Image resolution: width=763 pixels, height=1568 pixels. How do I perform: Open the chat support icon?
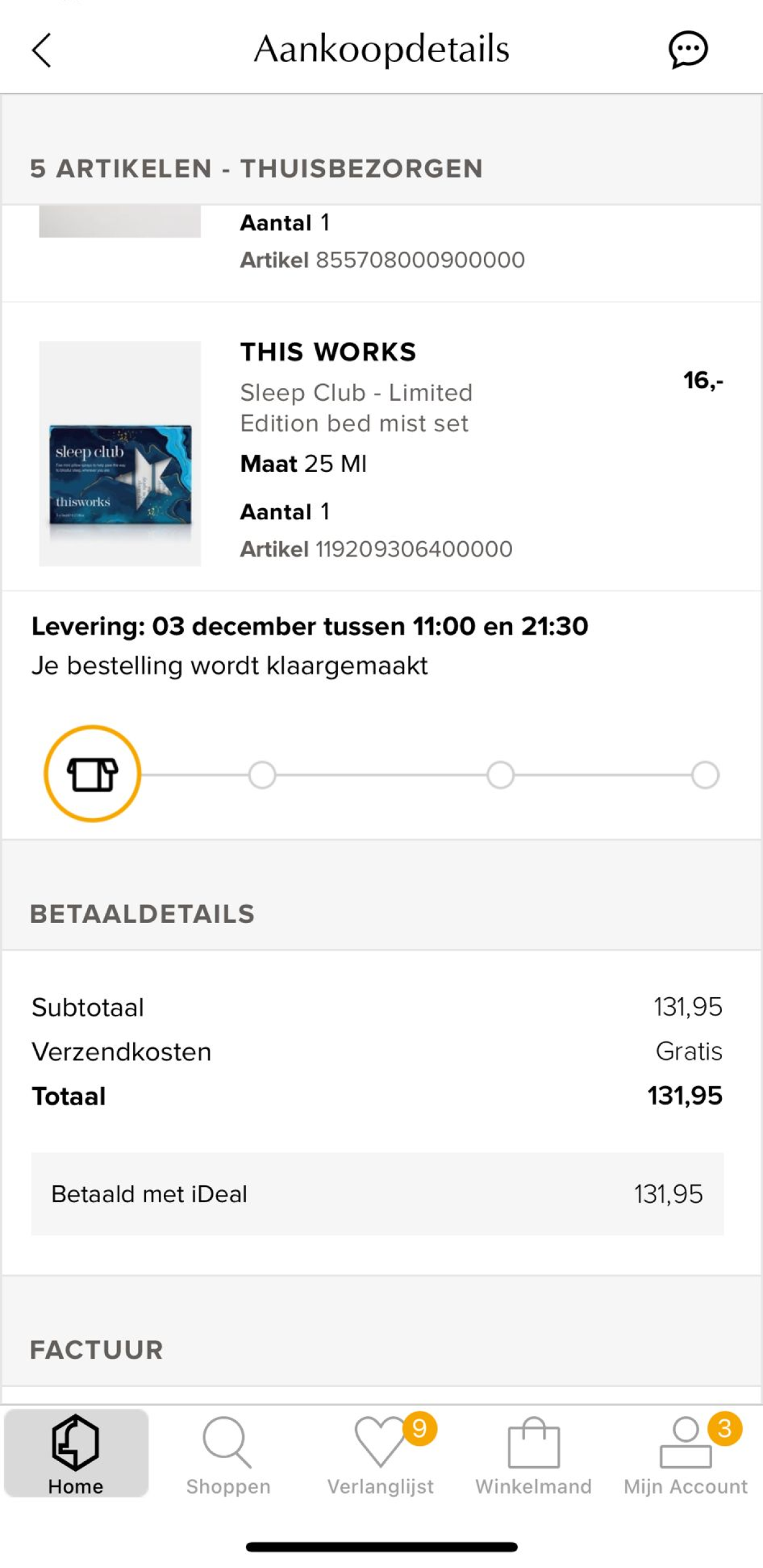pyautogui.click(x=688, y=49)
